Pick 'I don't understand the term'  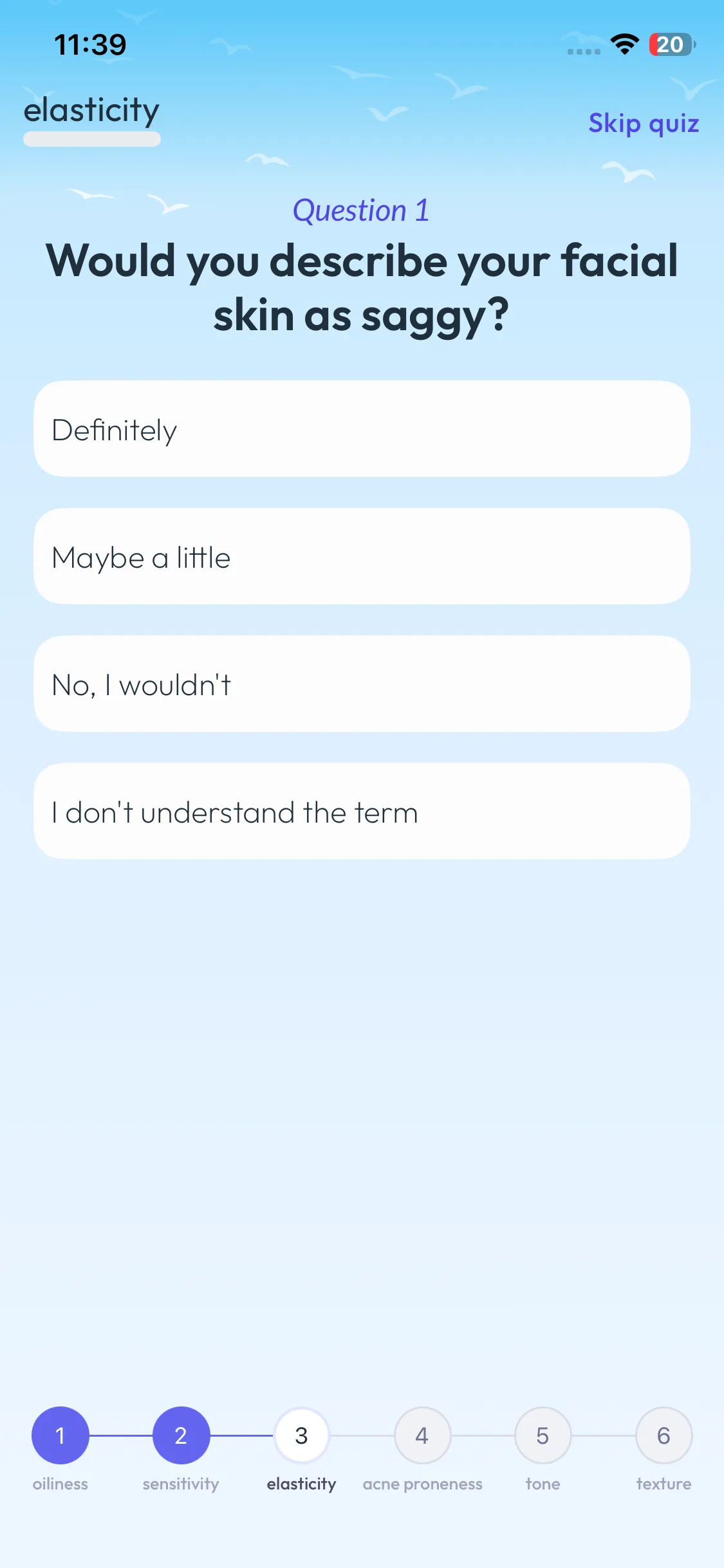click(362, 811)
